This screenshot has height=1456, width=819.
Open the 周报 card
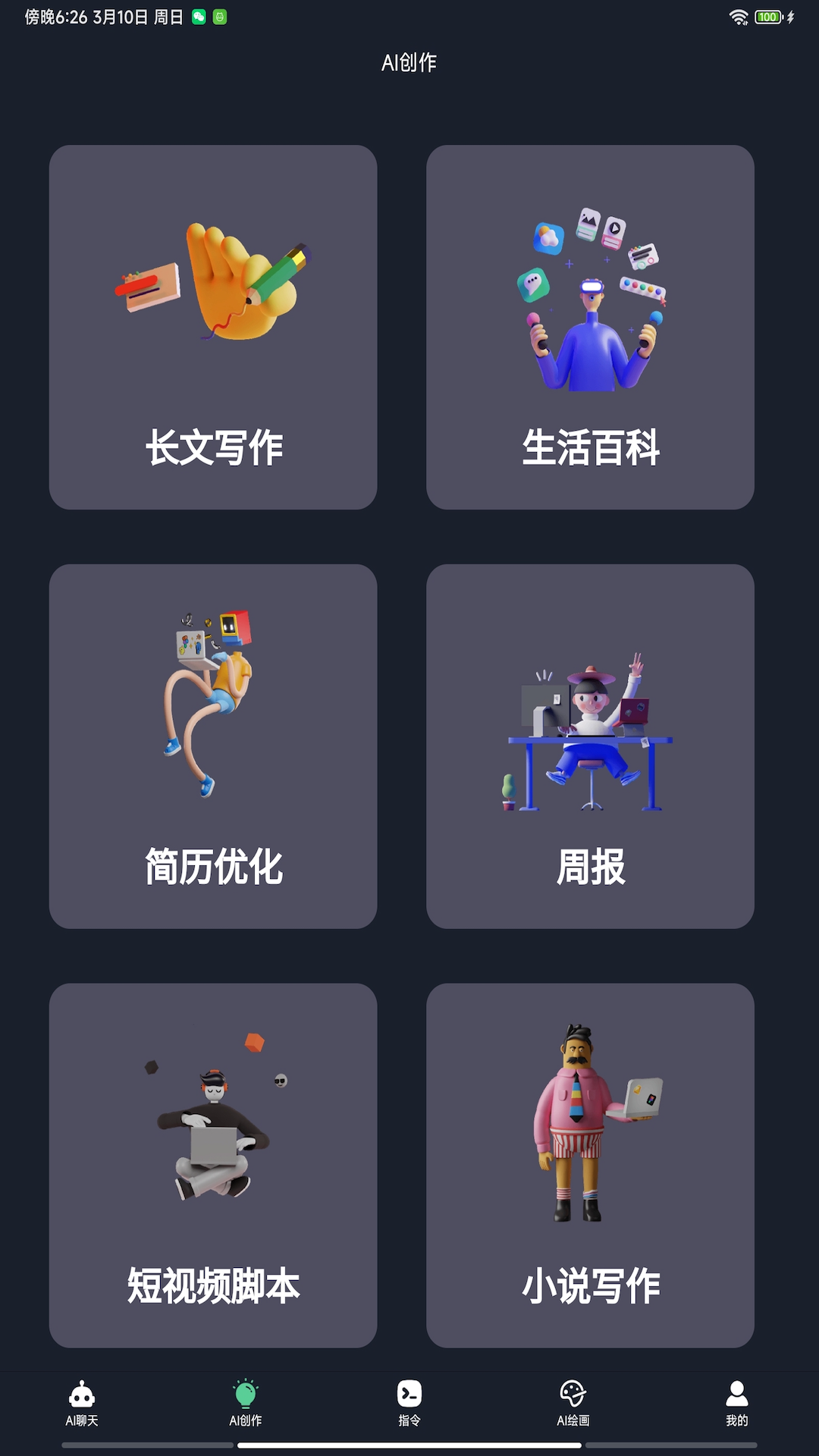coord(592,747)
